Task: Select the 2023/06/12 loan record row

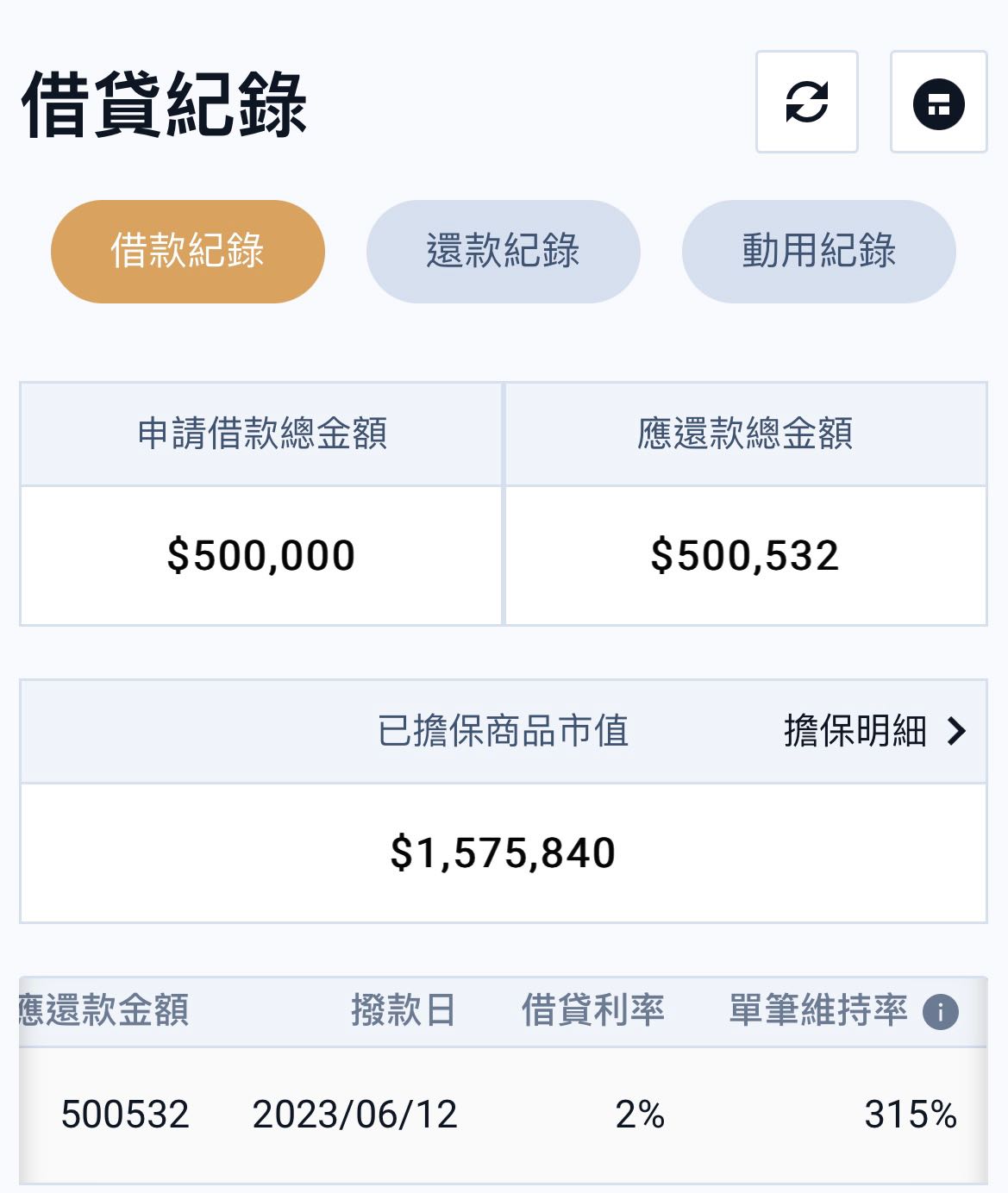Action: (x=358, y=1113)
